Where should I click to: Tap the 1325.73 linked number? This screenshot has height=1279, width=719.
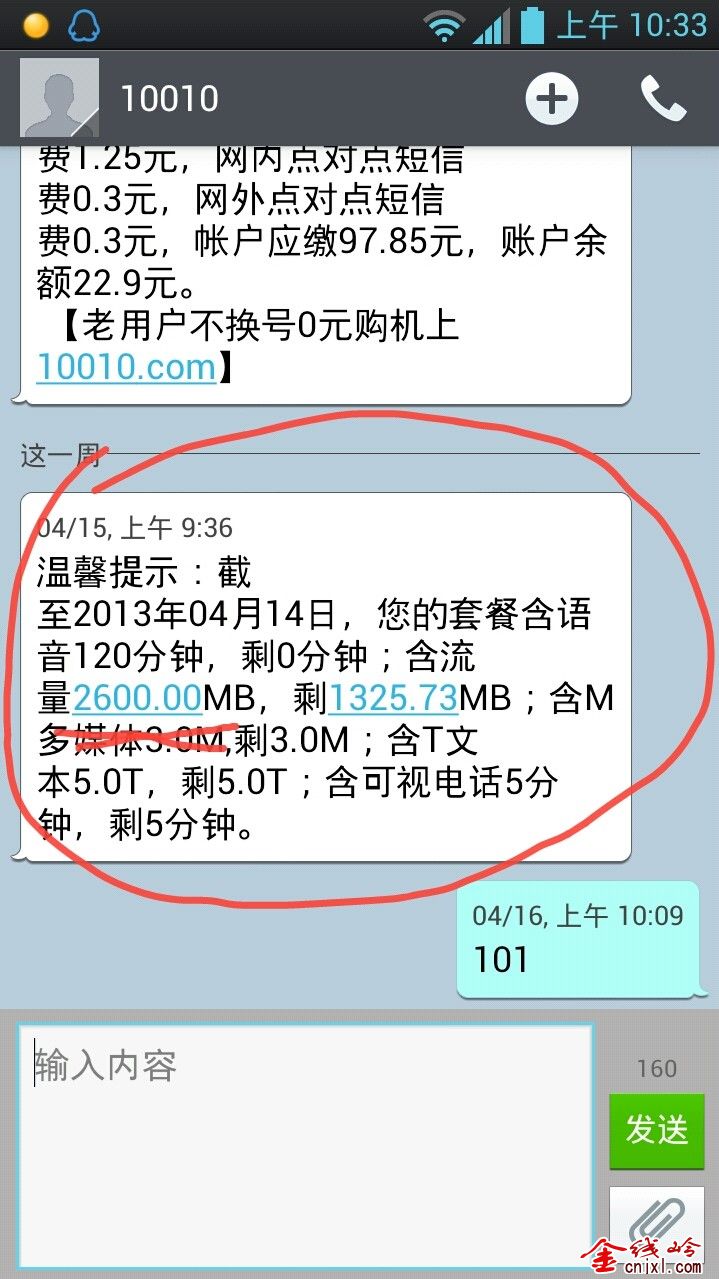393,697
